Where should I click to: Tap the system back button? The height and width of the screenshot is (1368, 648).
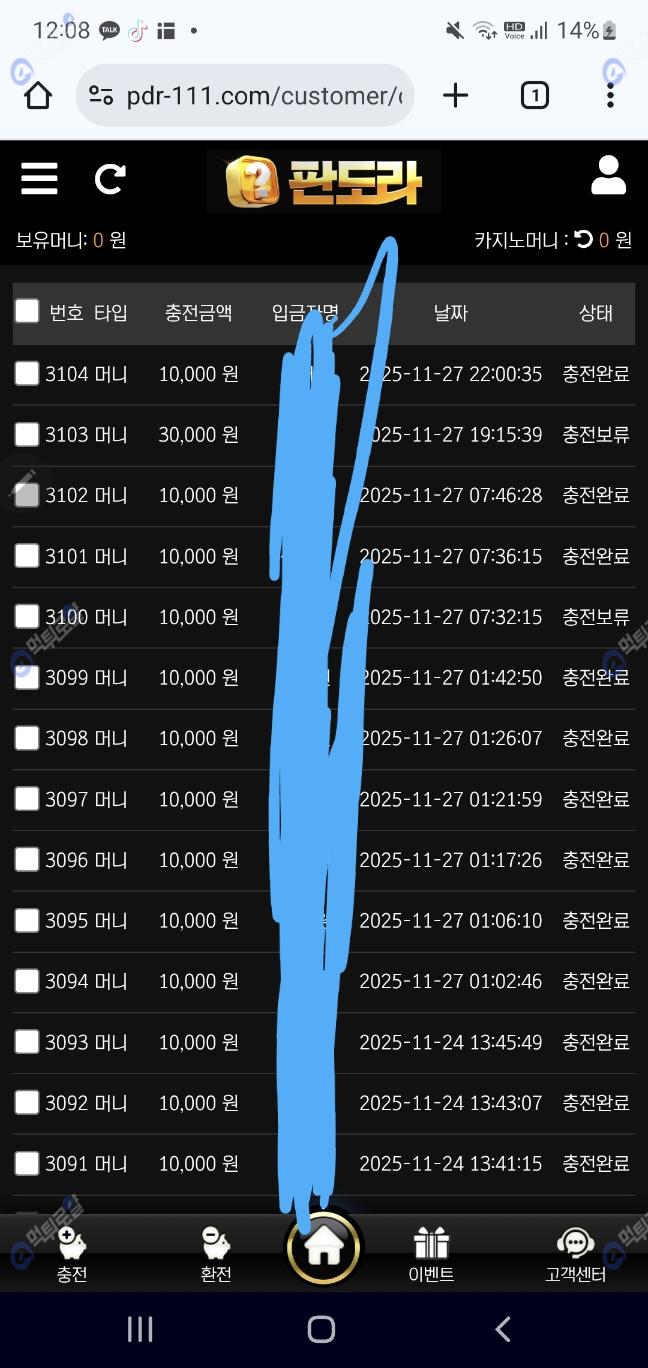(503, 1329)
